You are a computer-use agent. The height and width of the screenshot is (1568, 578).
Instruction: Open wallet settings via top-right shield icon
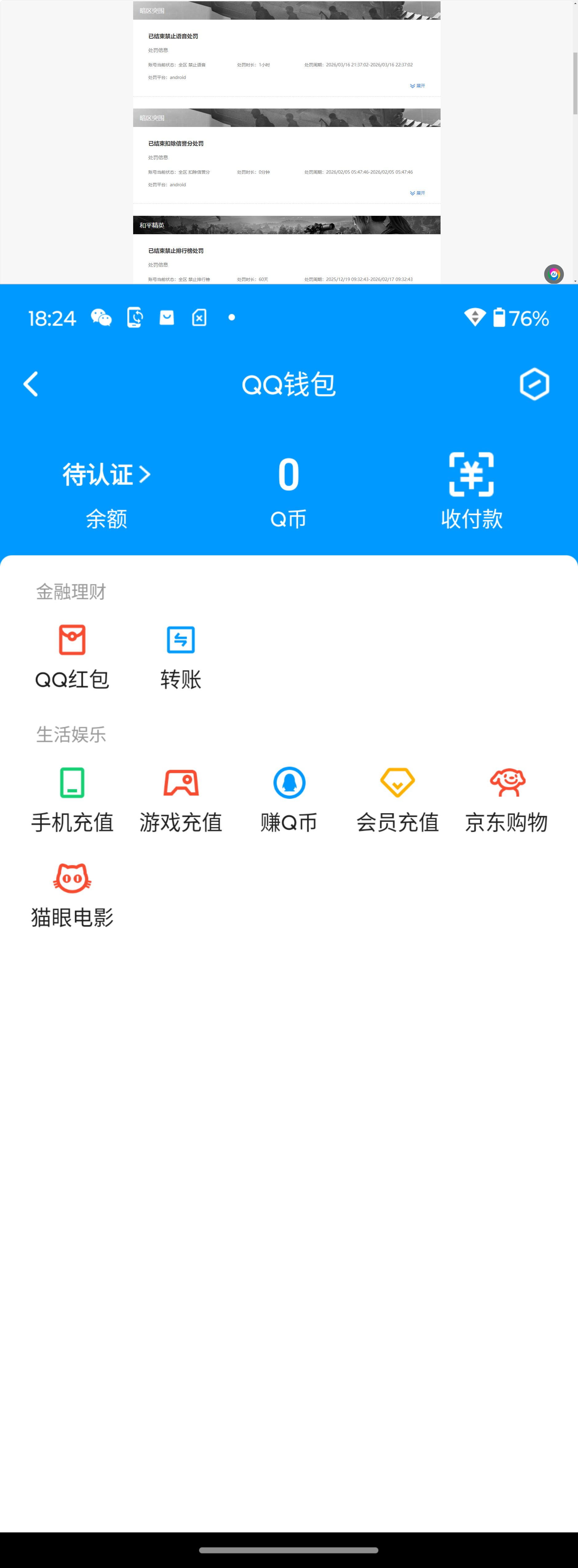534,384
